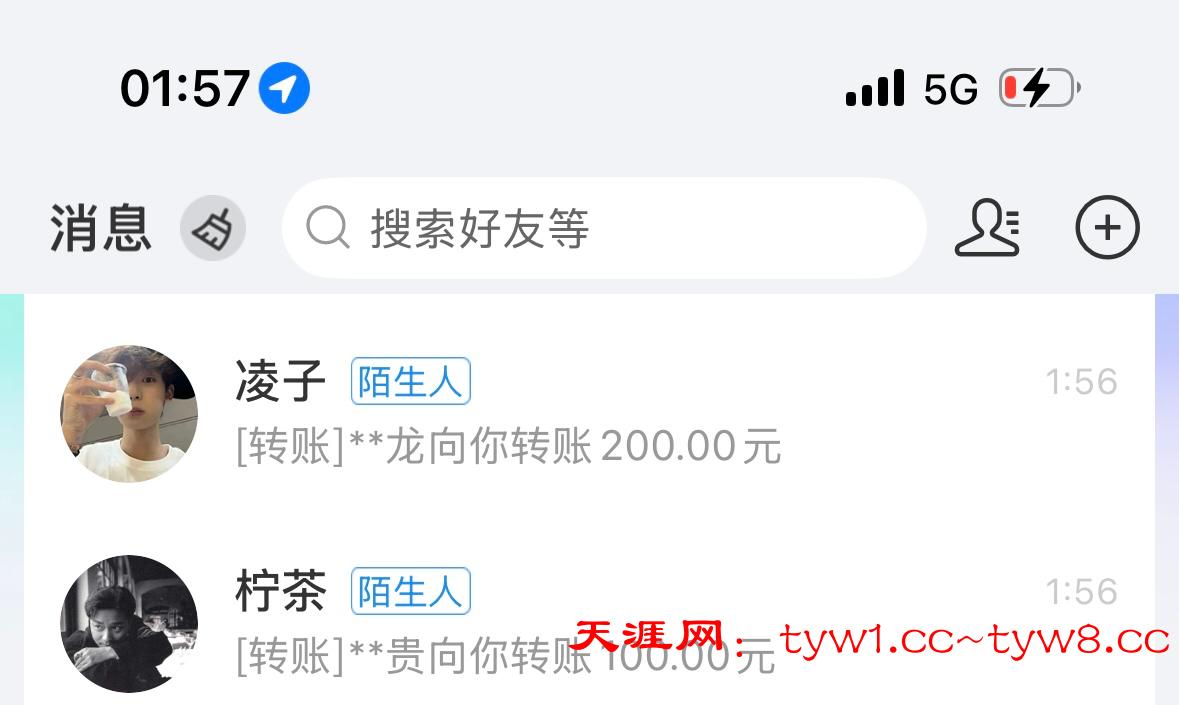Image resolution: width=1179 pixels, height=705 pixels.
Task: Tap the plus icon to add
Action: point(1107,229)
